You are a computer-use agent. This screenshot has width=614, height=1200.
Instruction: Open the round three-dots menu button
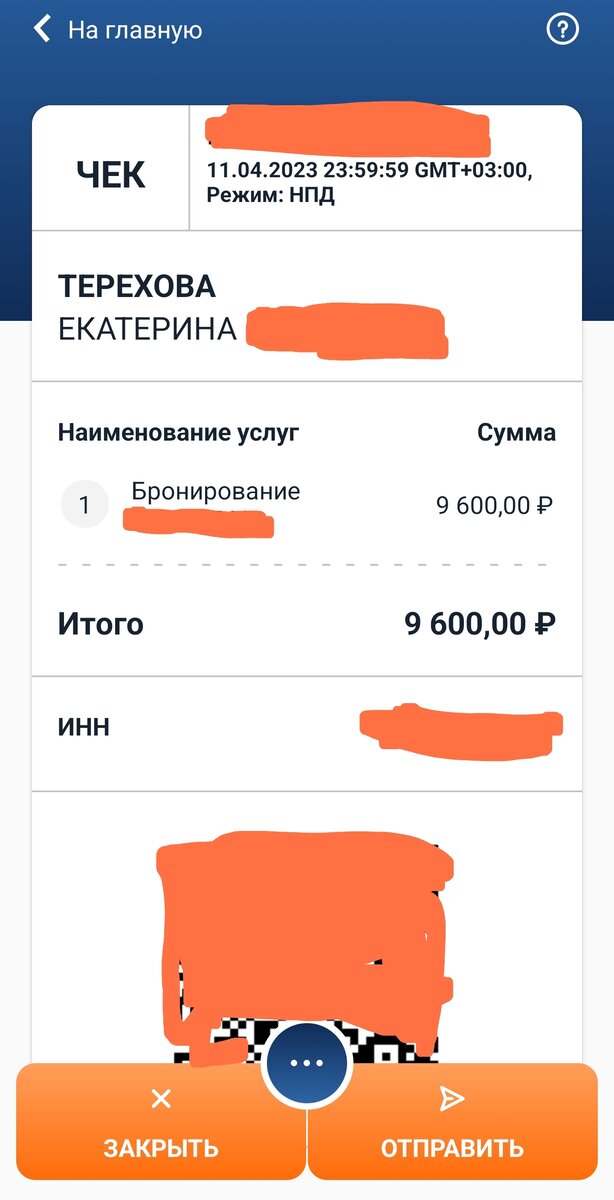306,1063
